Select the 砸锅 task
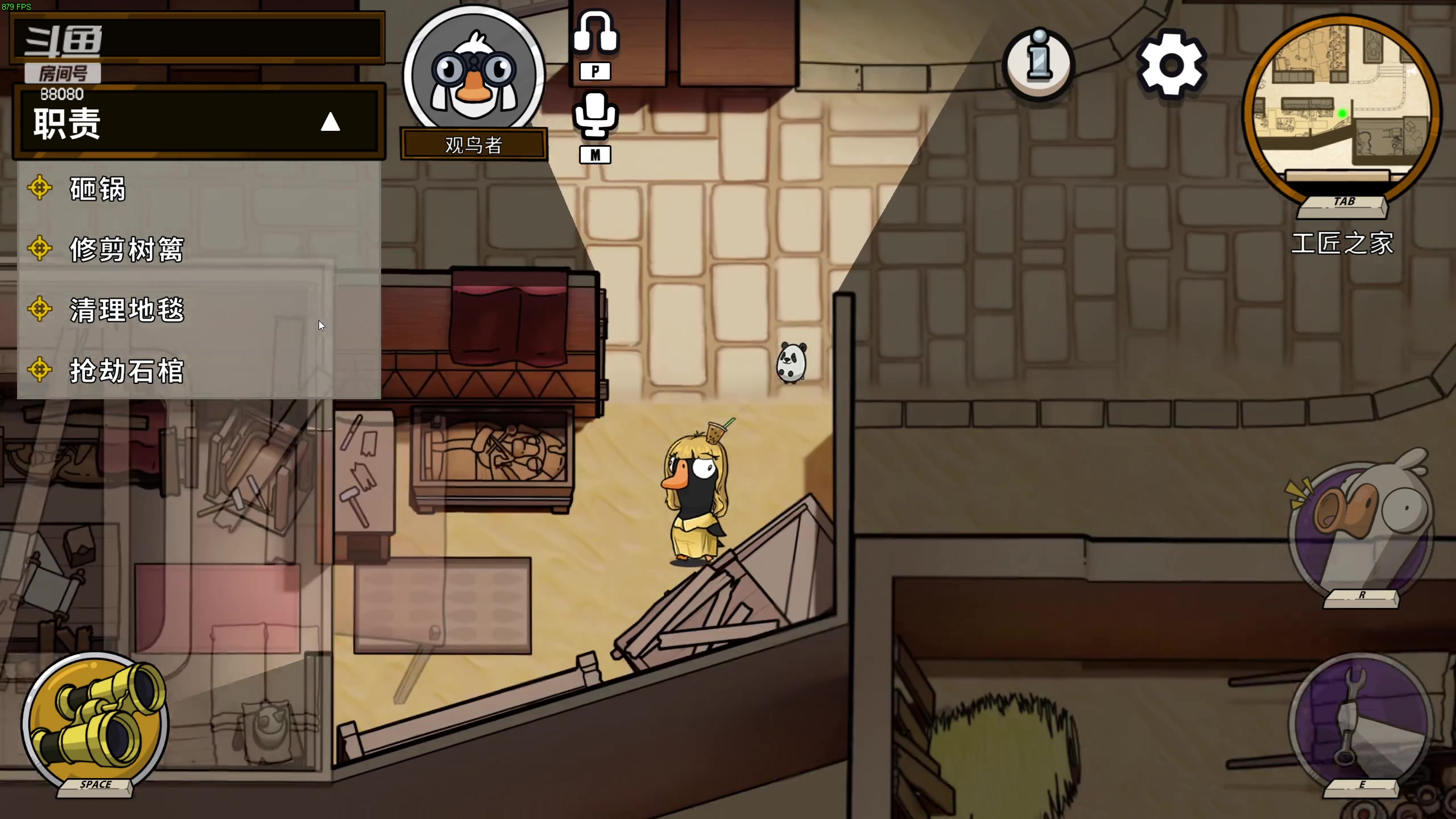The height and width of the screenshot is (819, 1456). coord(97,189)
